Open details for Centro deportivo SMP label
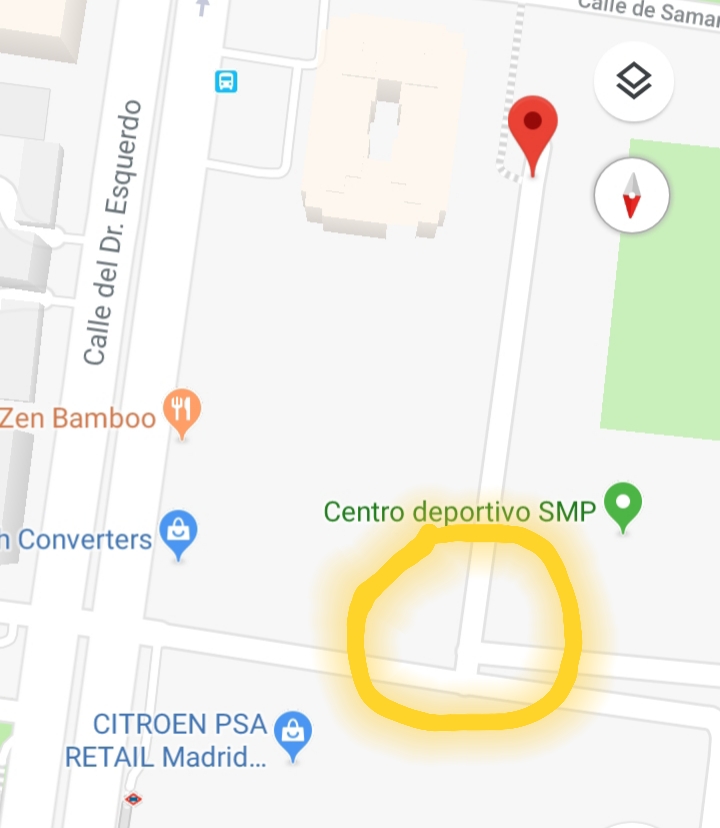720x828 pixels. [x=457, y=510]
